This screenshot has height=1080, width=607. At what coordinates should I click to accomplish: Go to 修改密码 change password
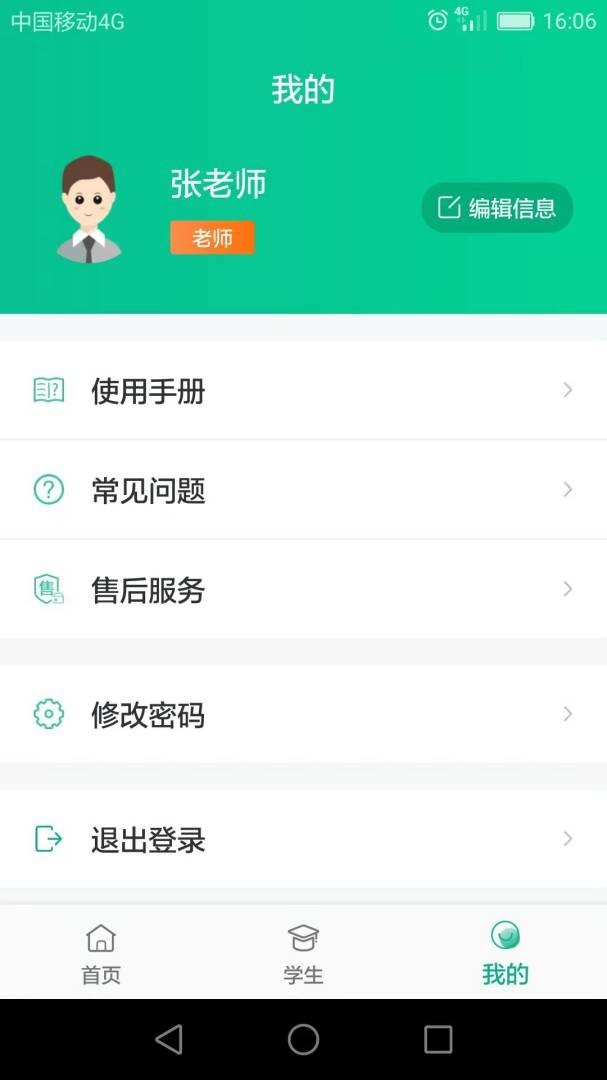(x=303, y=714)
